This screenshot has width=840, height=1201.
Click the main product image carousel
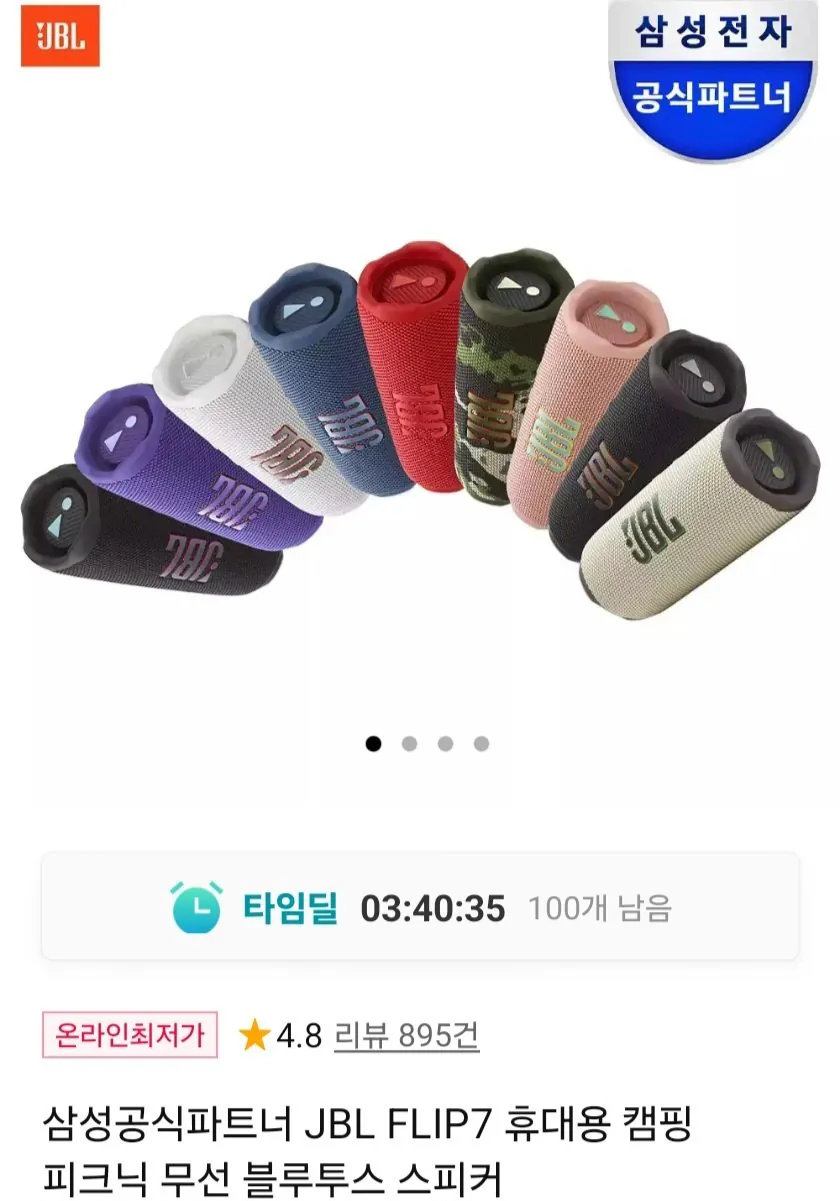point(420,450)
